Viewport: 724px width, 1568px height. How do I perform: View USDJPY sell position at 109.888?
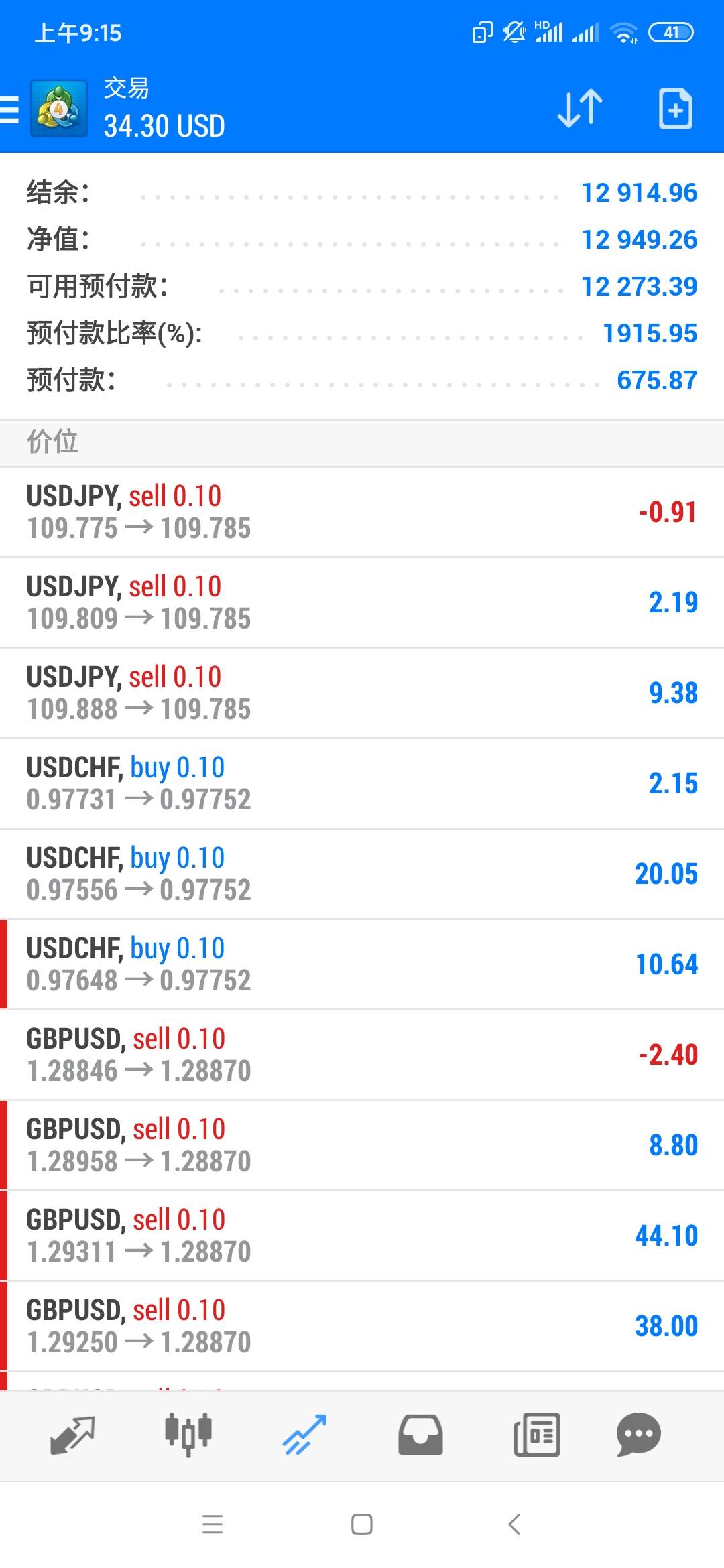click(x=362, y=693)
